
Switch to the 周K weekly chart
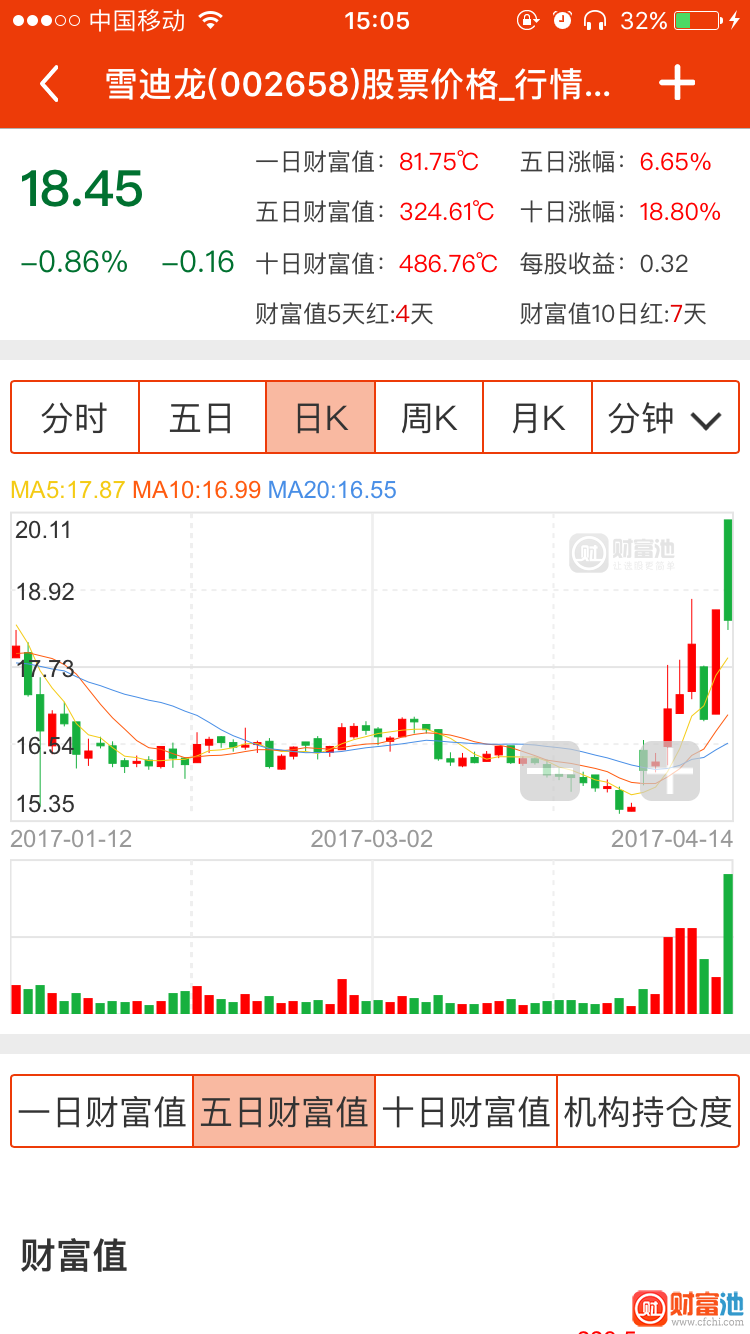[x=429, y=418]
